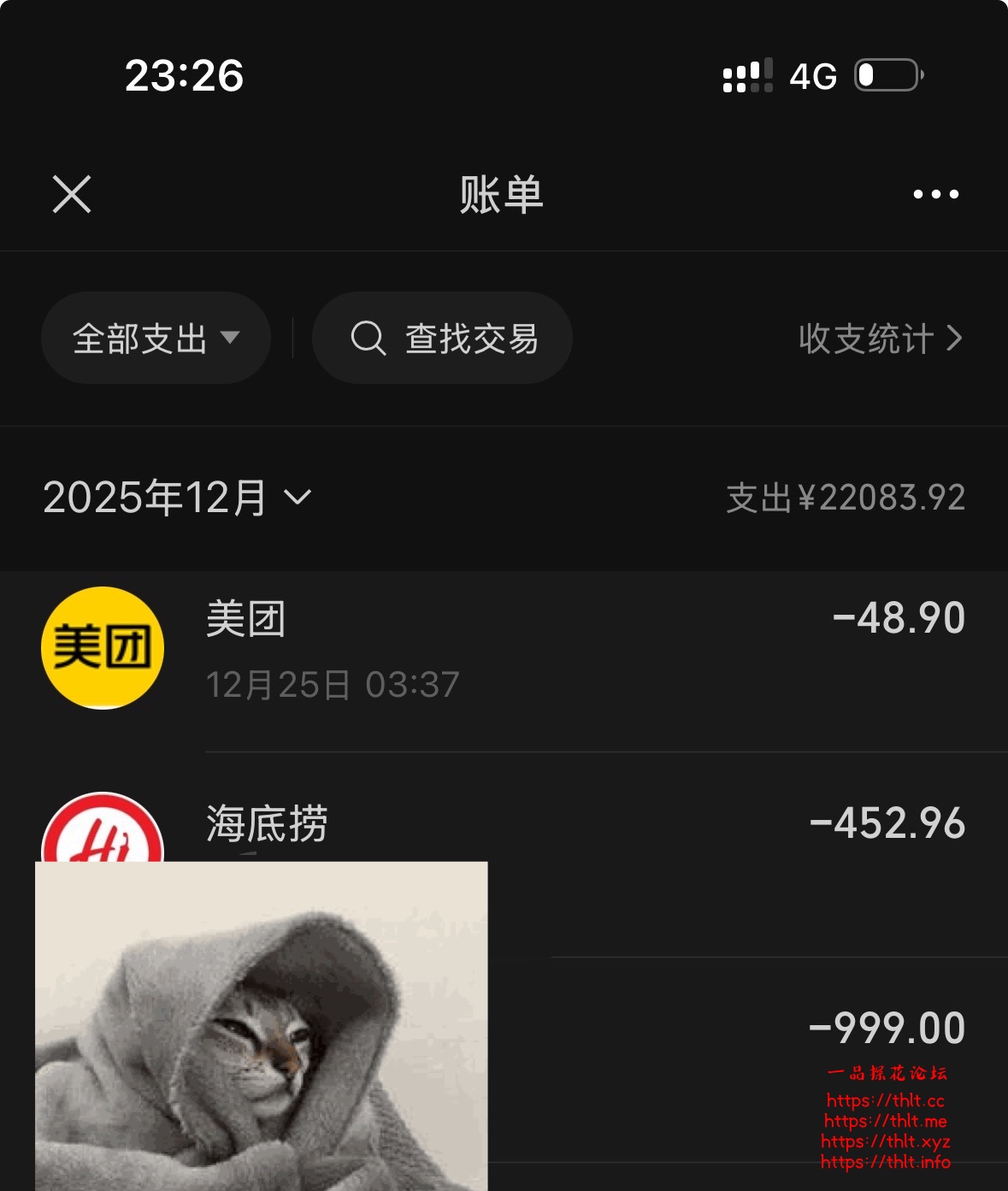The height and width of the screenshot is (1191, 1008).
Task: View 收支统计 income and expense statistics
Action: 880,339
